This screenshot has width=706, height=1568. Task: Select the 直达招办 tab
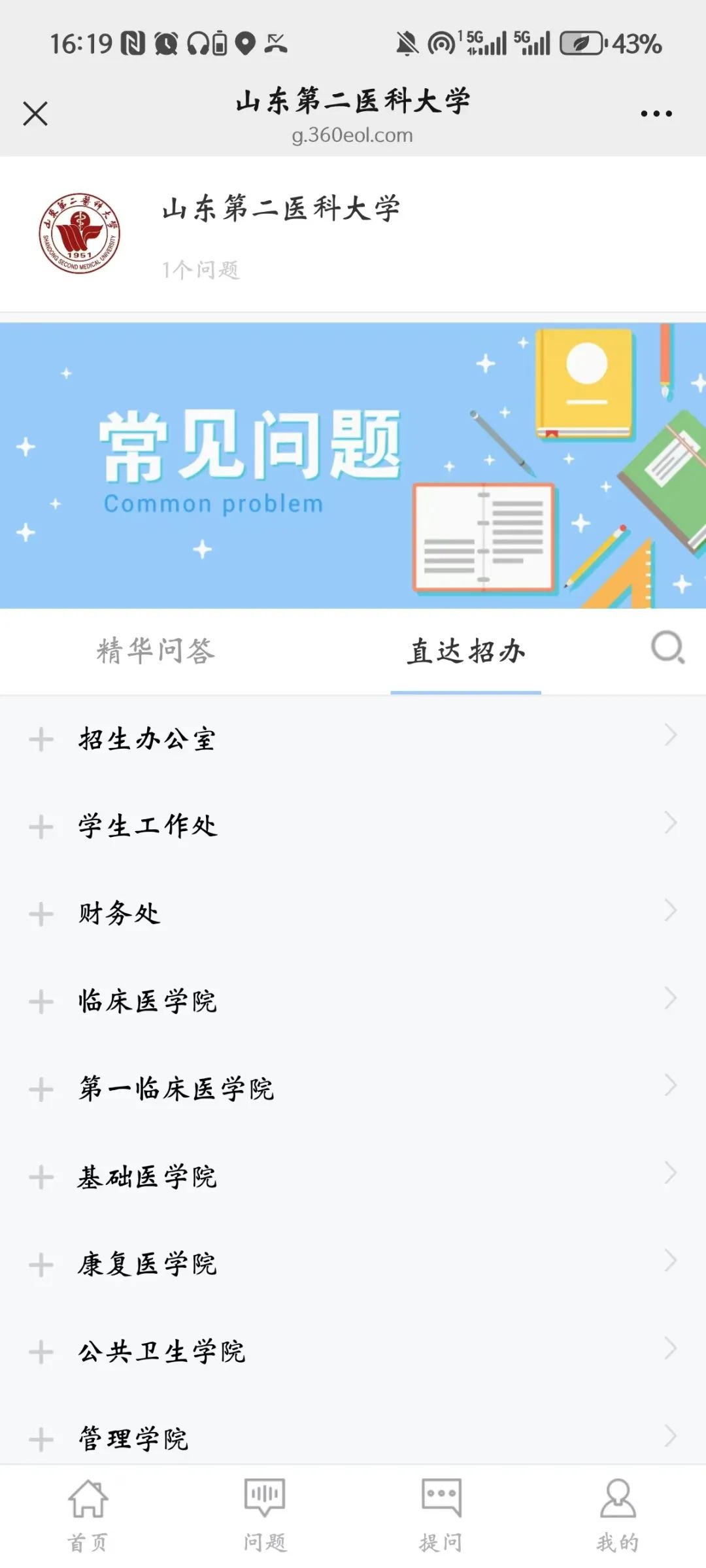click(465, 651)
